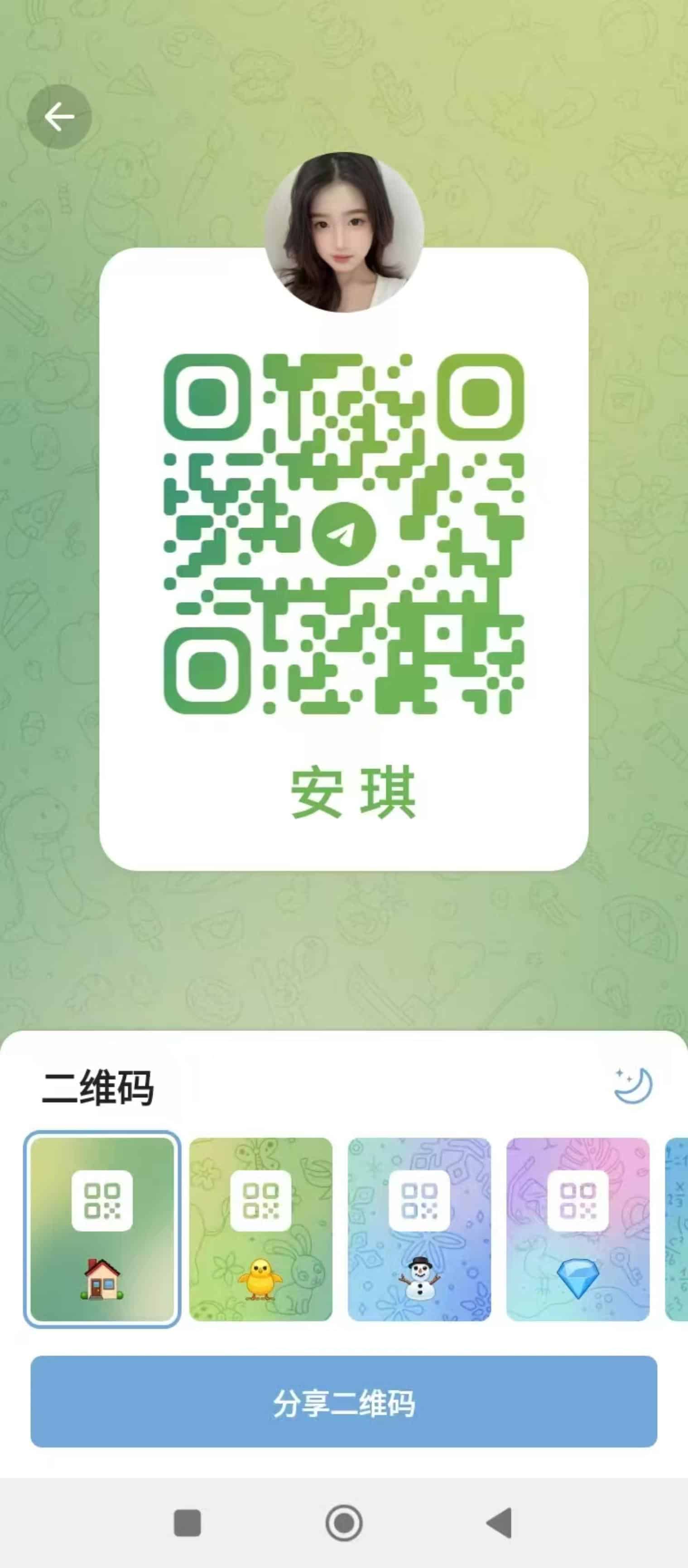Tap the 分享二维码 button
Screen dimensions: 688x1568
pos(344,1401)
